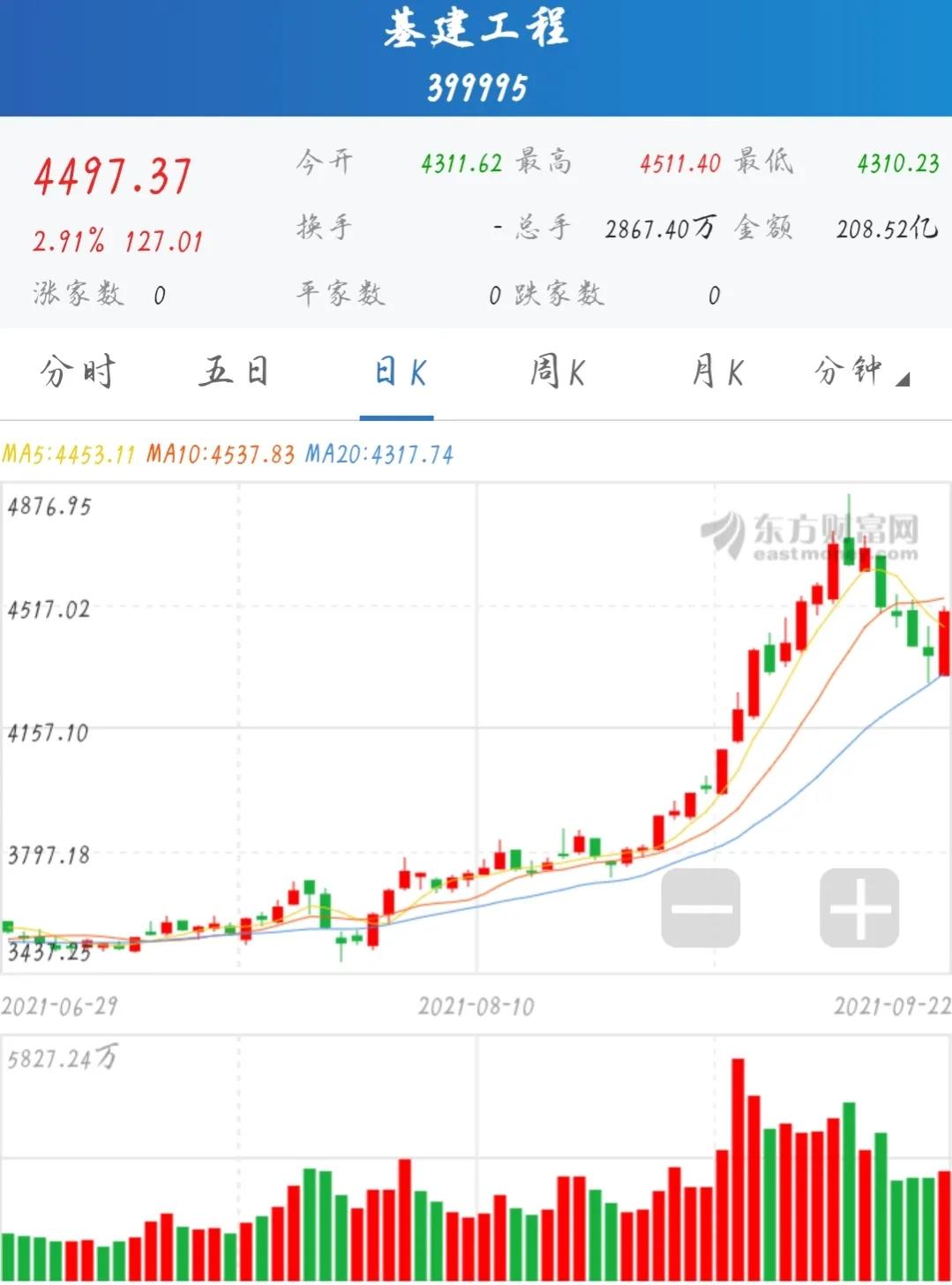Click the index code 399995
This screenshot has width=952, height=1285.
click(x=476, y=86)
